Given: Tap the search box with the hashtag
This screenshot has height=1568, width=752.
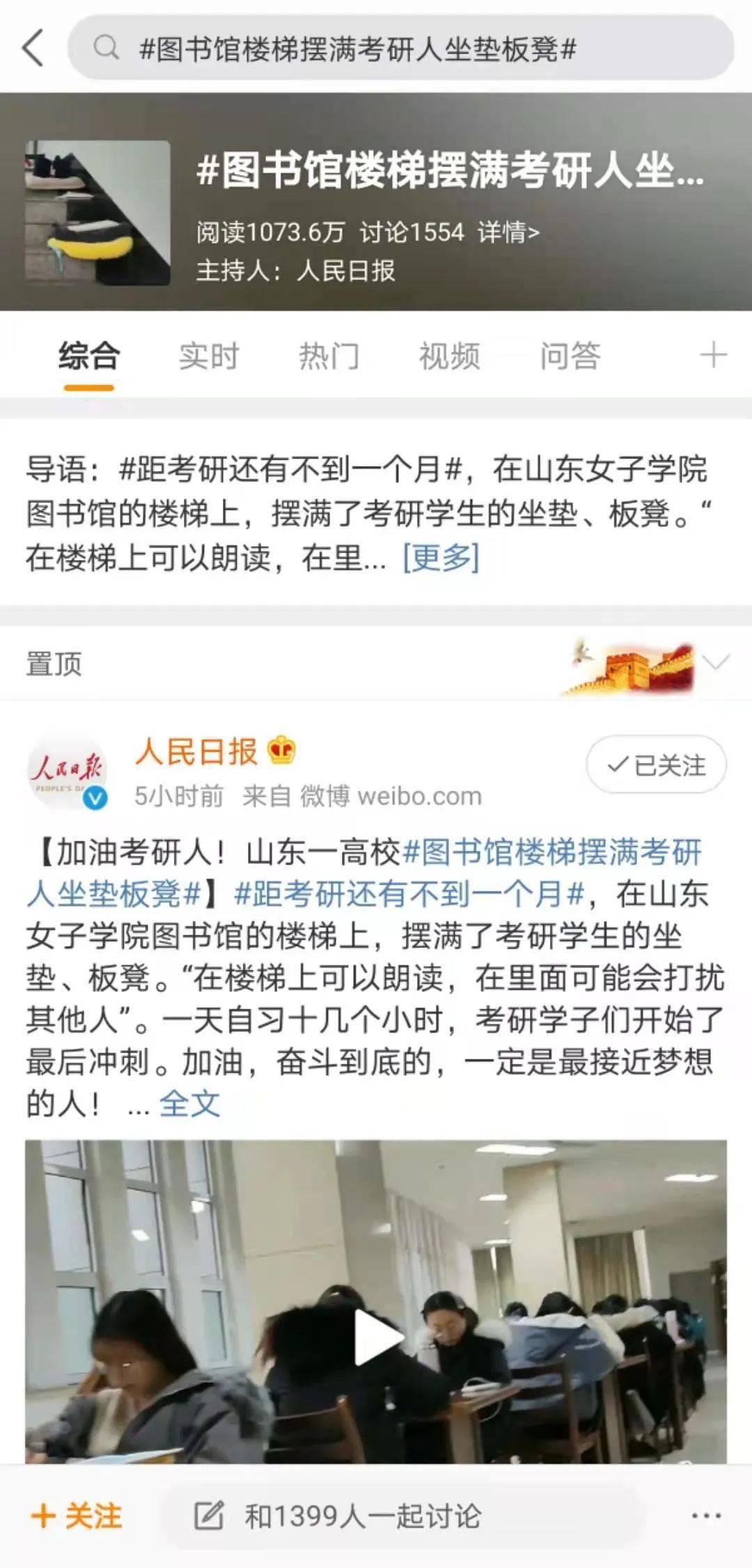Looking at the screenshot, I should pyautogui.click(x=400, y=49).
